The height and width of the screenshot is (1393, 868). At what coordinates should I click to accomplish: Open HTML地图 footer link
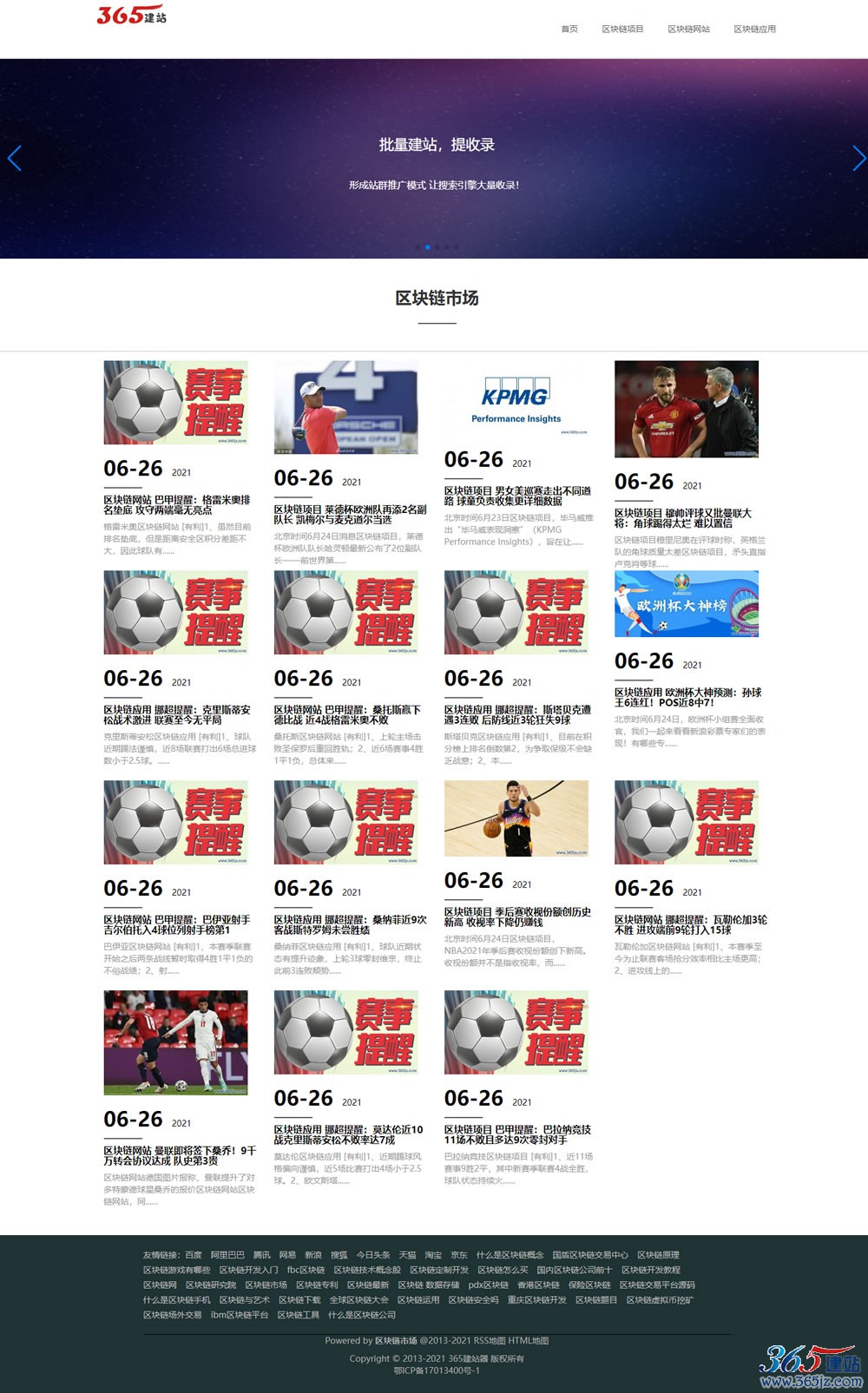pyautogui.click(x=529, y=1341)
